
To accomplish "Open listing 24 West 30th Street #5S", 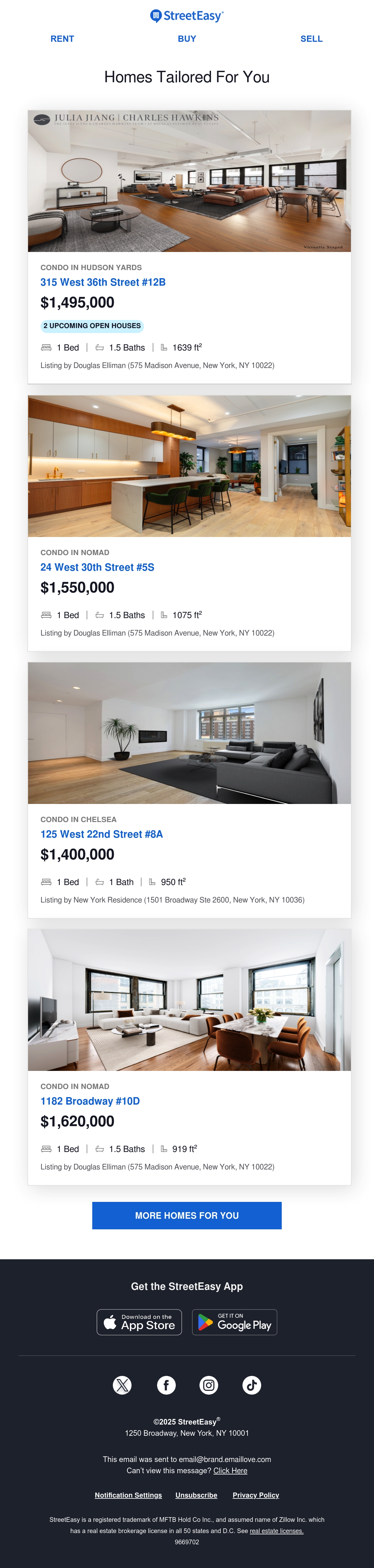I will pyautogui.click(x=97, y=567).
